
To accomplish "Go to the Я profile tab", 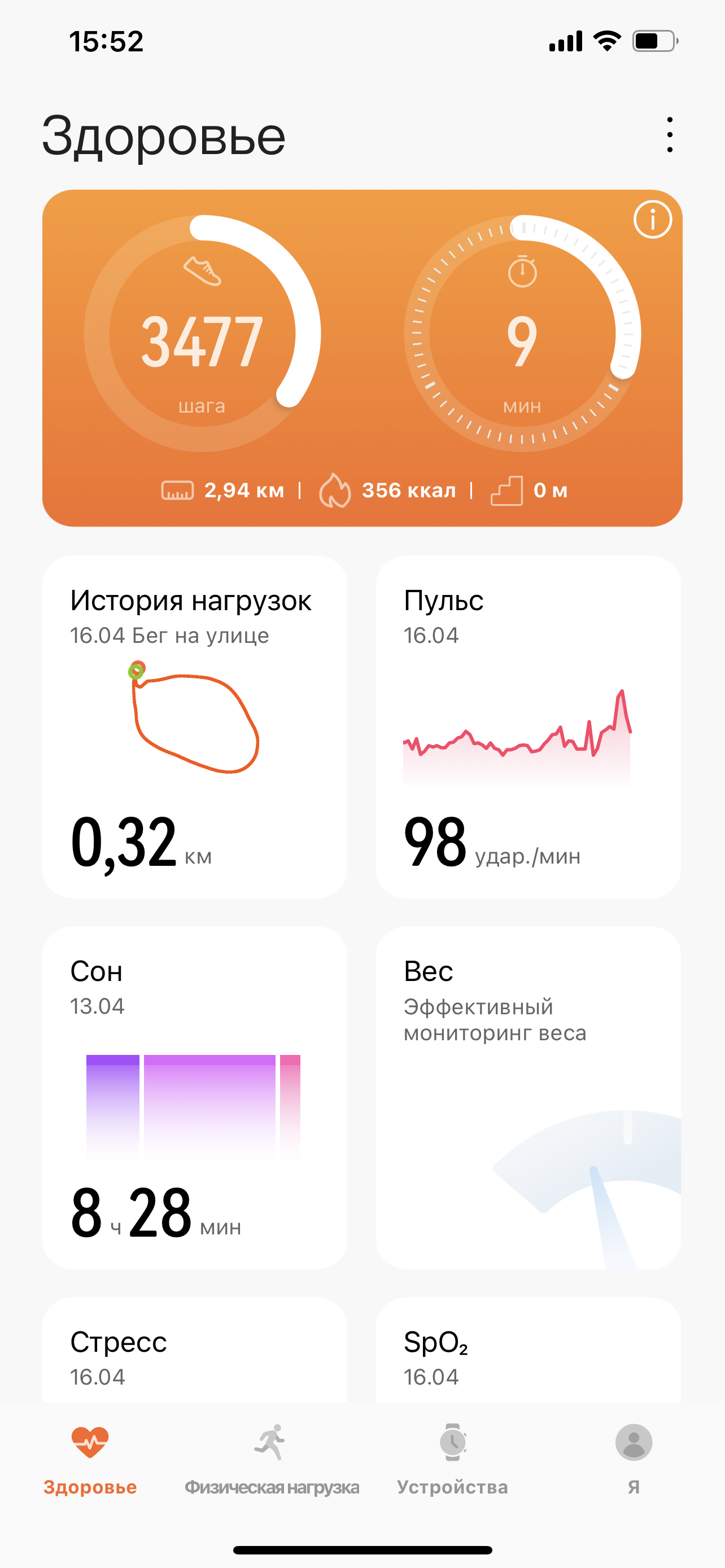I will tap(634, 1460).
